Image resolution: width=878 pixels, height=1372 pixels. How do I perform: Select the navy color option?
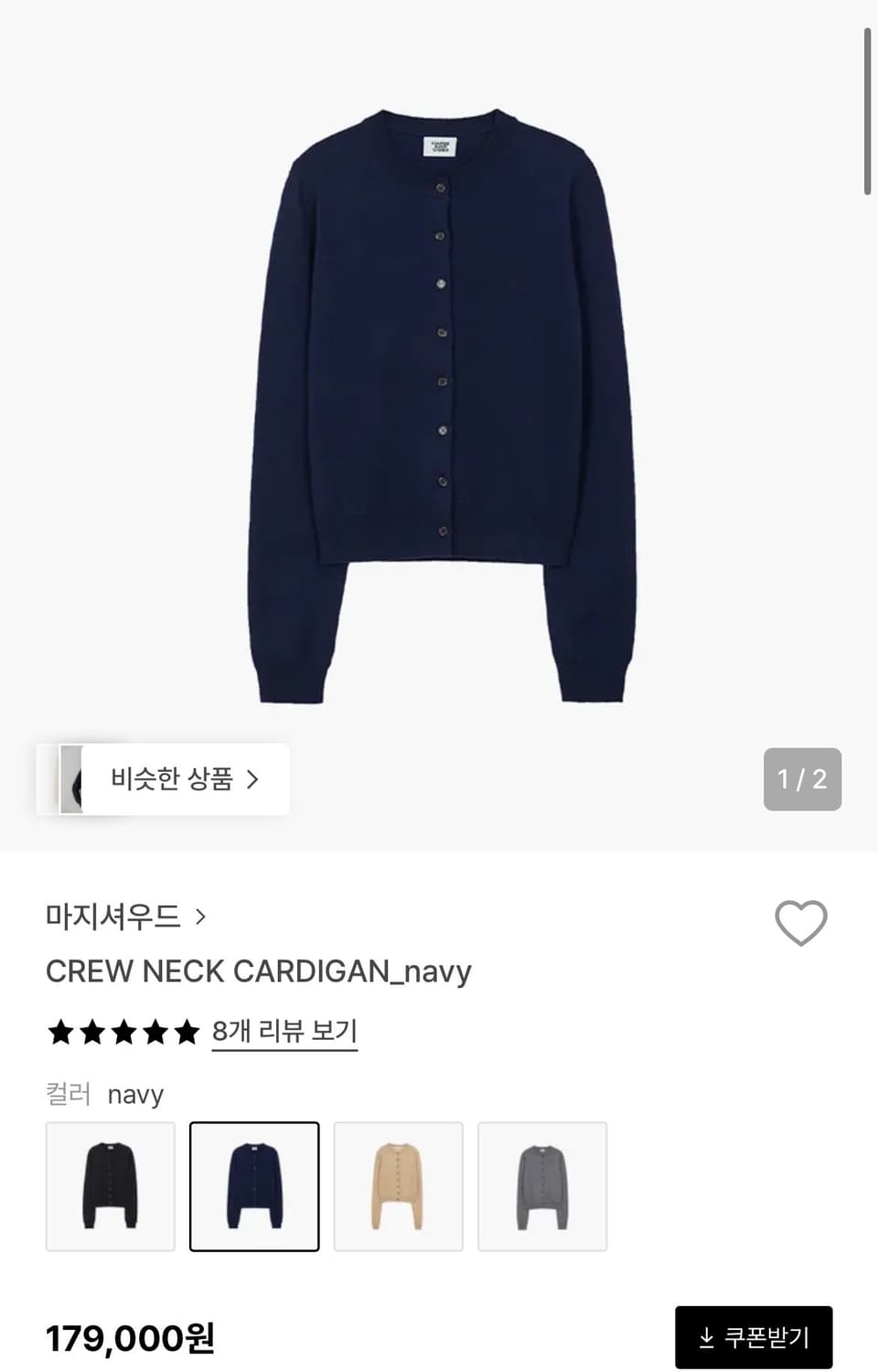[254, 1185]
